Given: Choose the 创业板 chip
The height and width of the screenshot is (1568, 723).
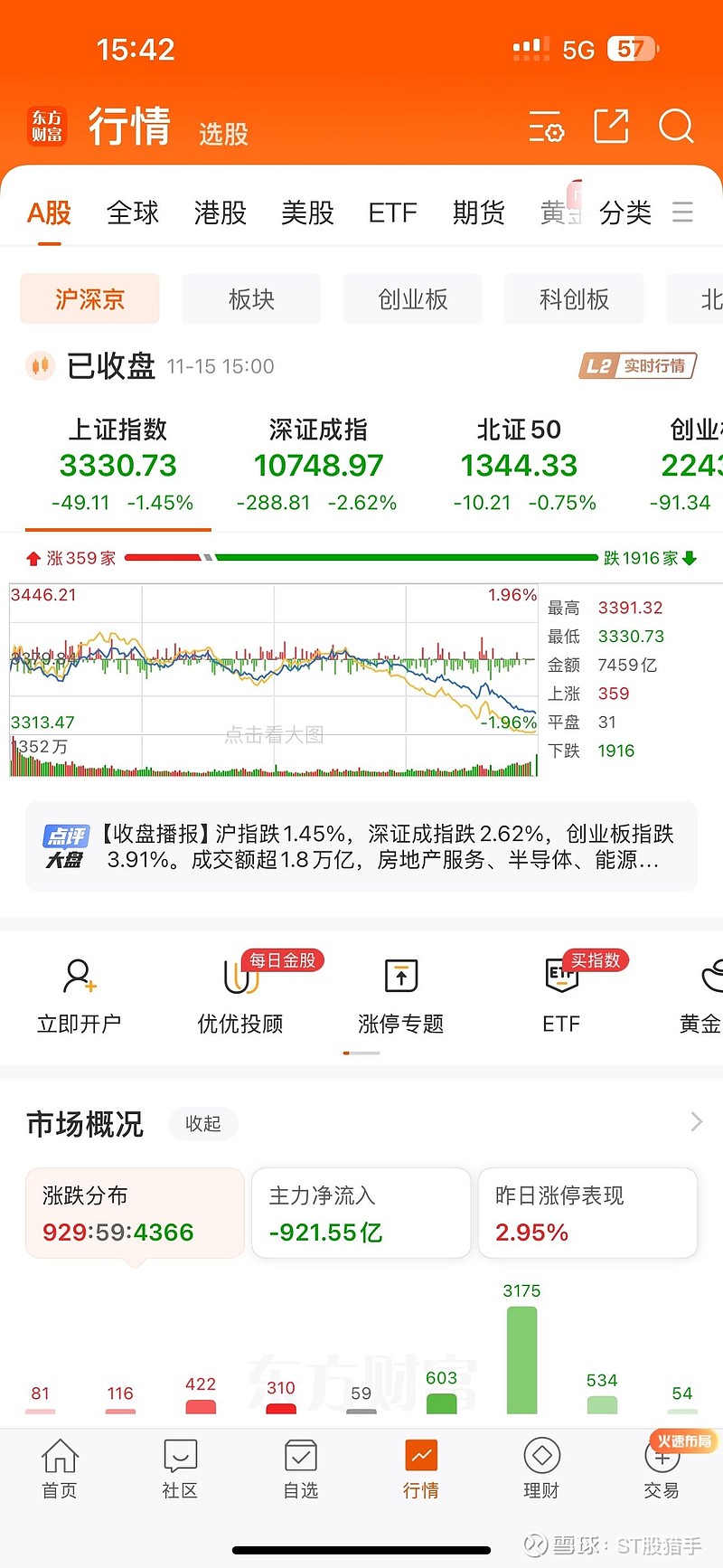Looking at the screenshot, I should point(412,298).
